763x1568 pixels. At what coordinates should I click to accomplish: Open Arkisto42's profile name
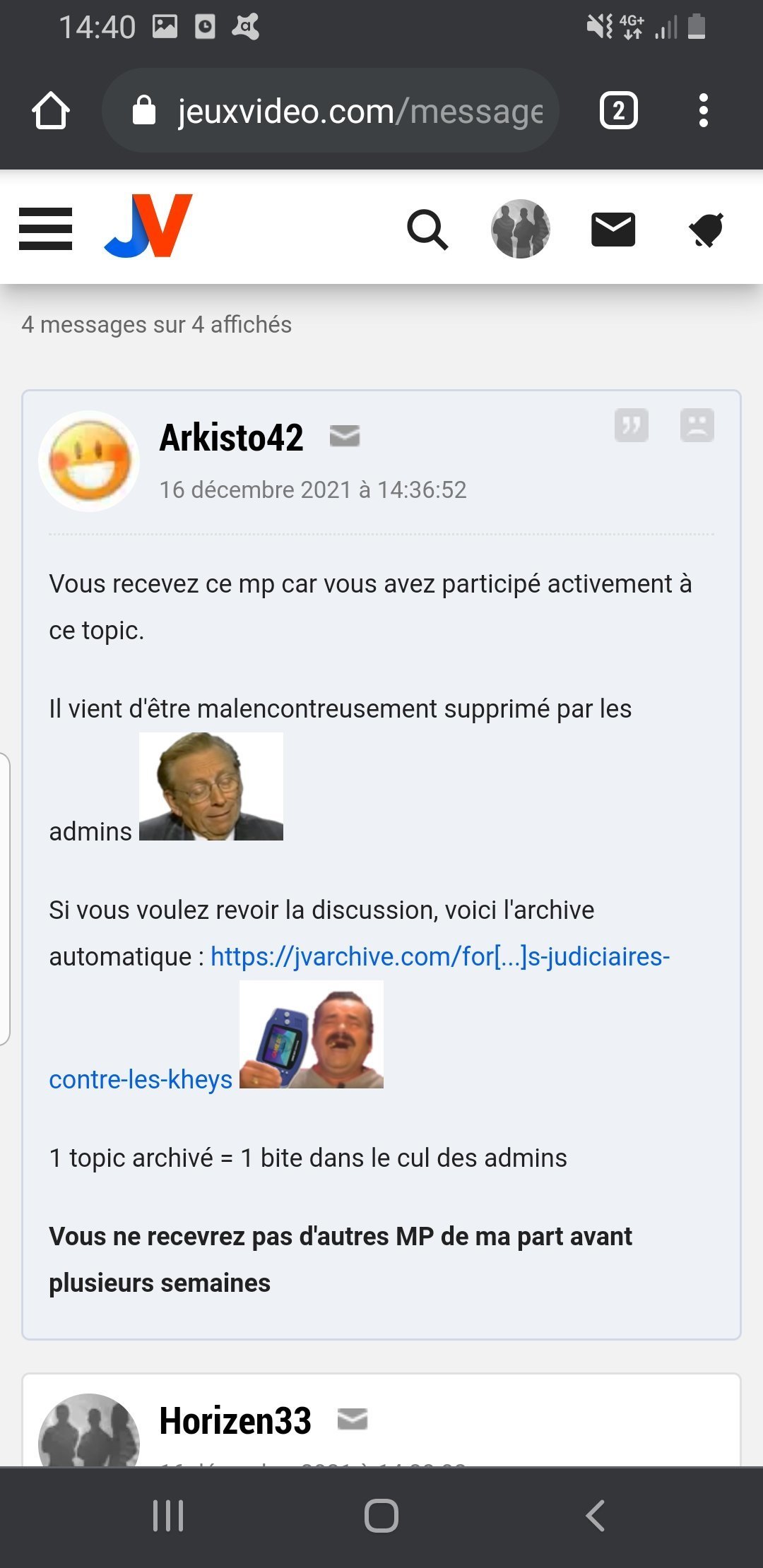[x=232, y=437]
